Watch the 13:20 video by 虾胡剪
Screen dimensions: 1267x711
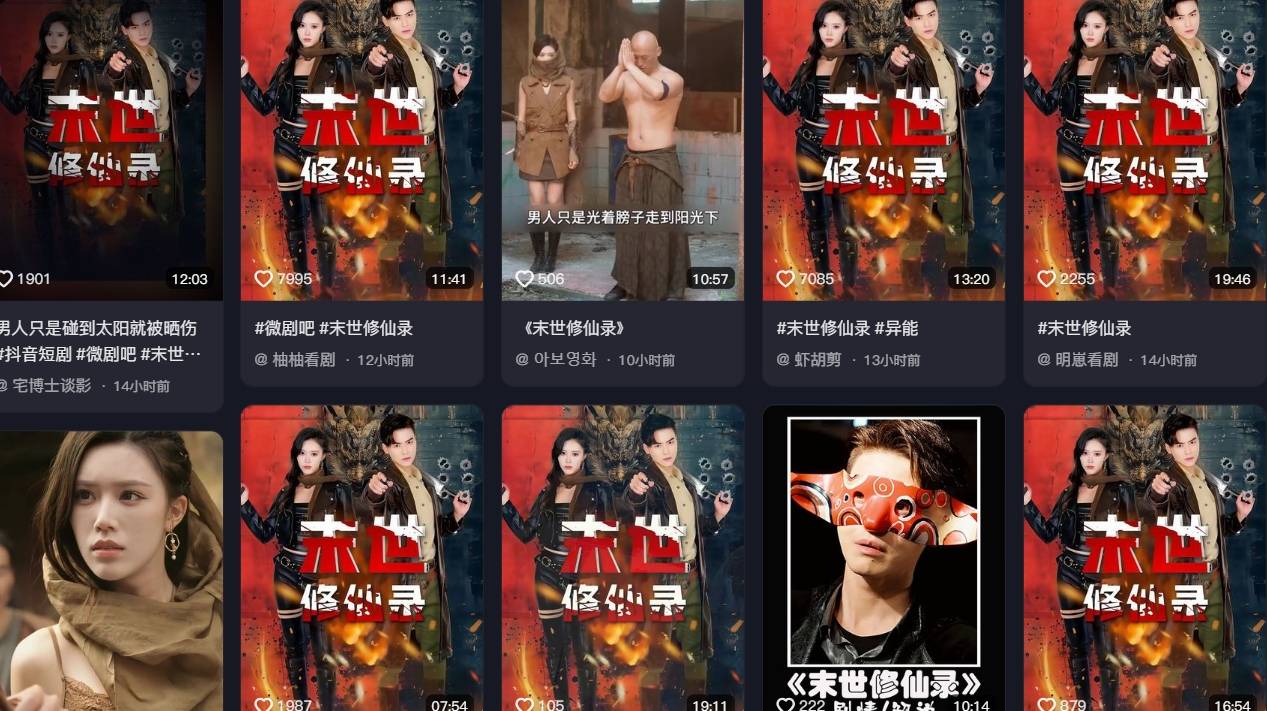coord(884,150)
